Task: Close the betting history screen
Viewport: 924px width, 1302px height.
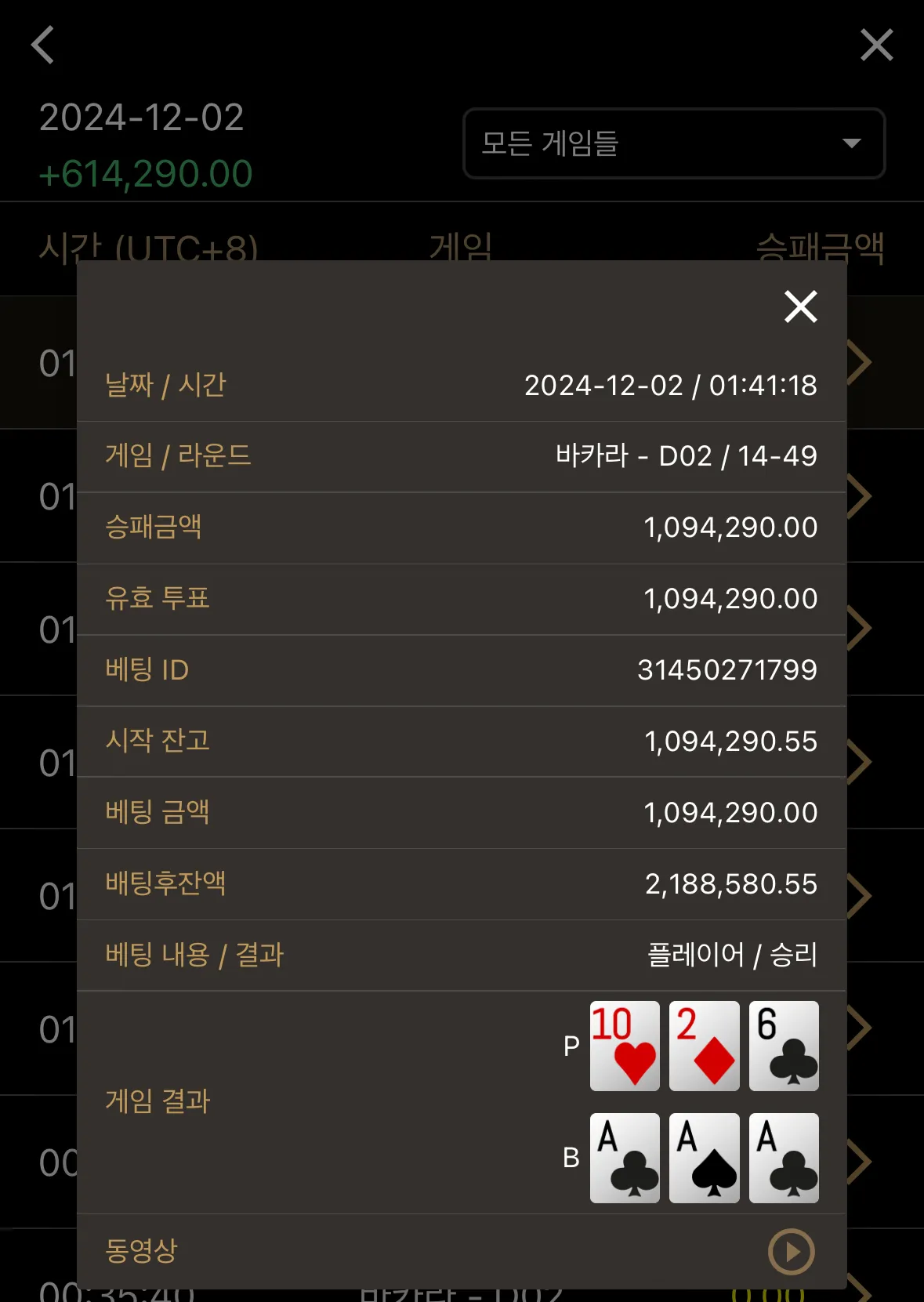Action: point(876,45)
